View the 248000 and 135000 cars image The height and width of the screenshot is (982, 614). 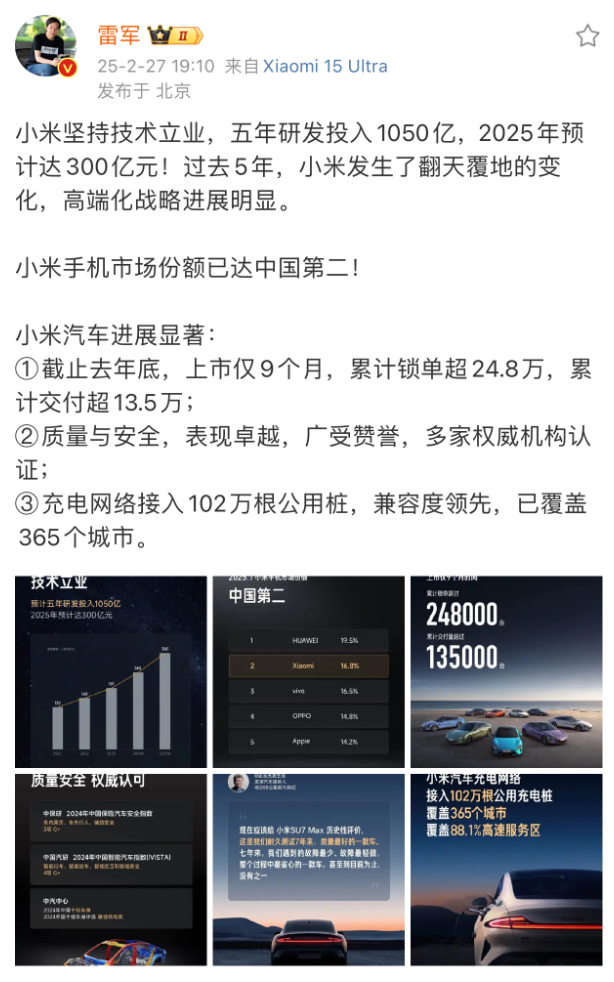[506, 671]
